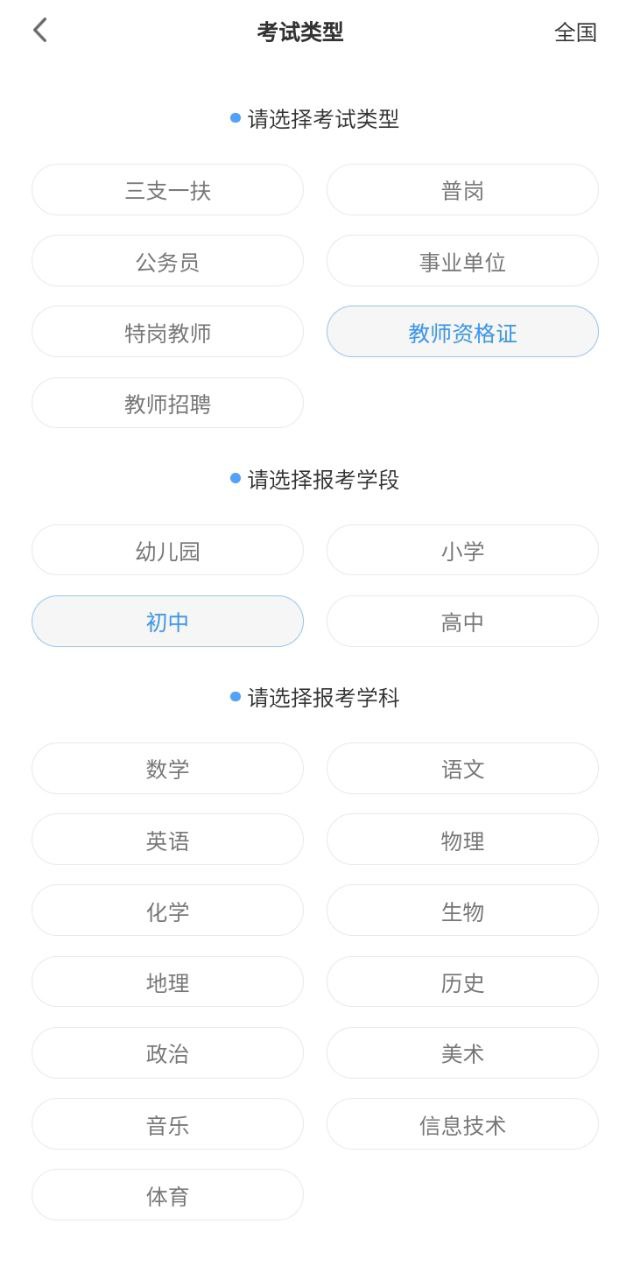
Task: Tap the 教师资格证 chip
Action: point(462,332)
